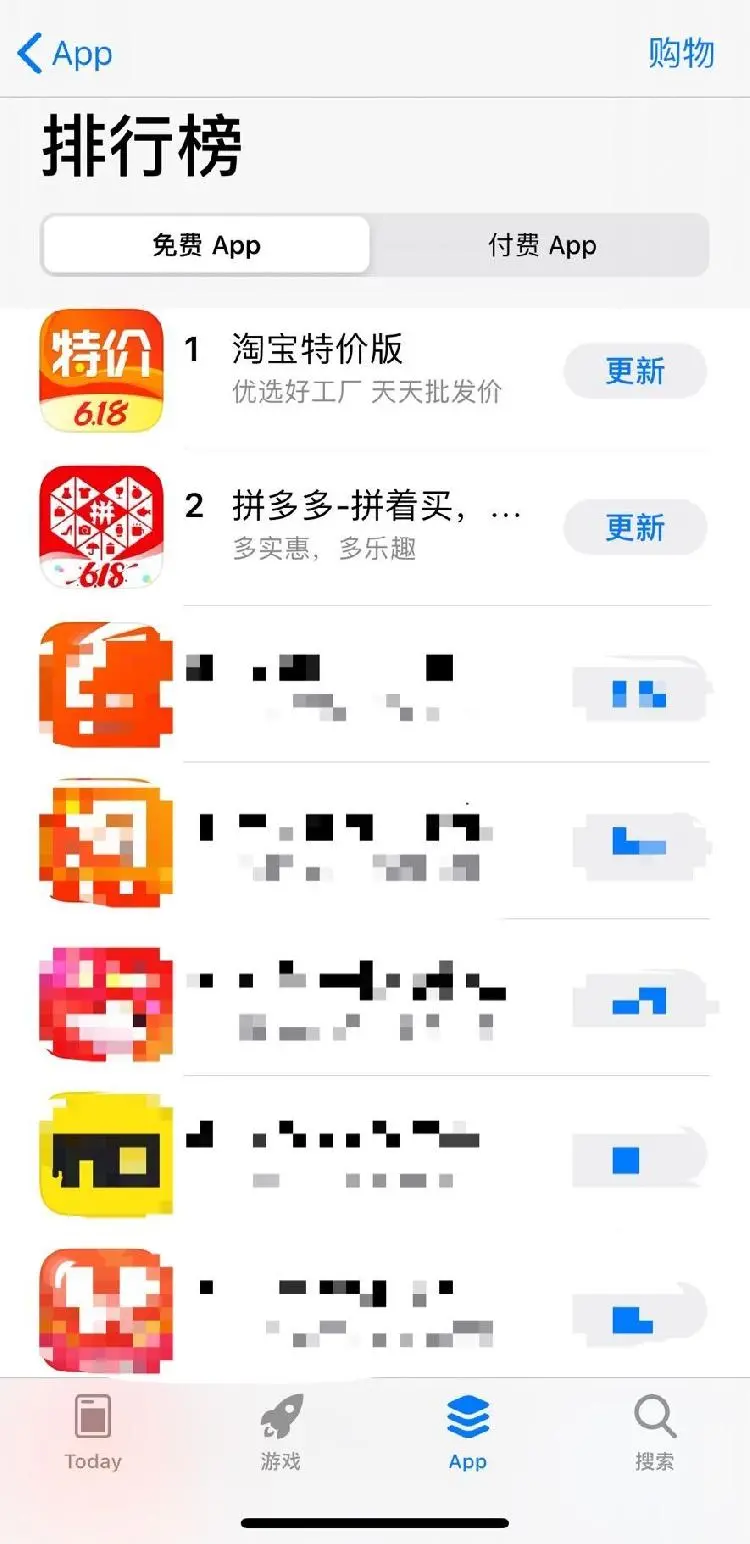Update the 淘宝特价版 app
Screen dimensions: 750x1544
[x=635, y=371]
